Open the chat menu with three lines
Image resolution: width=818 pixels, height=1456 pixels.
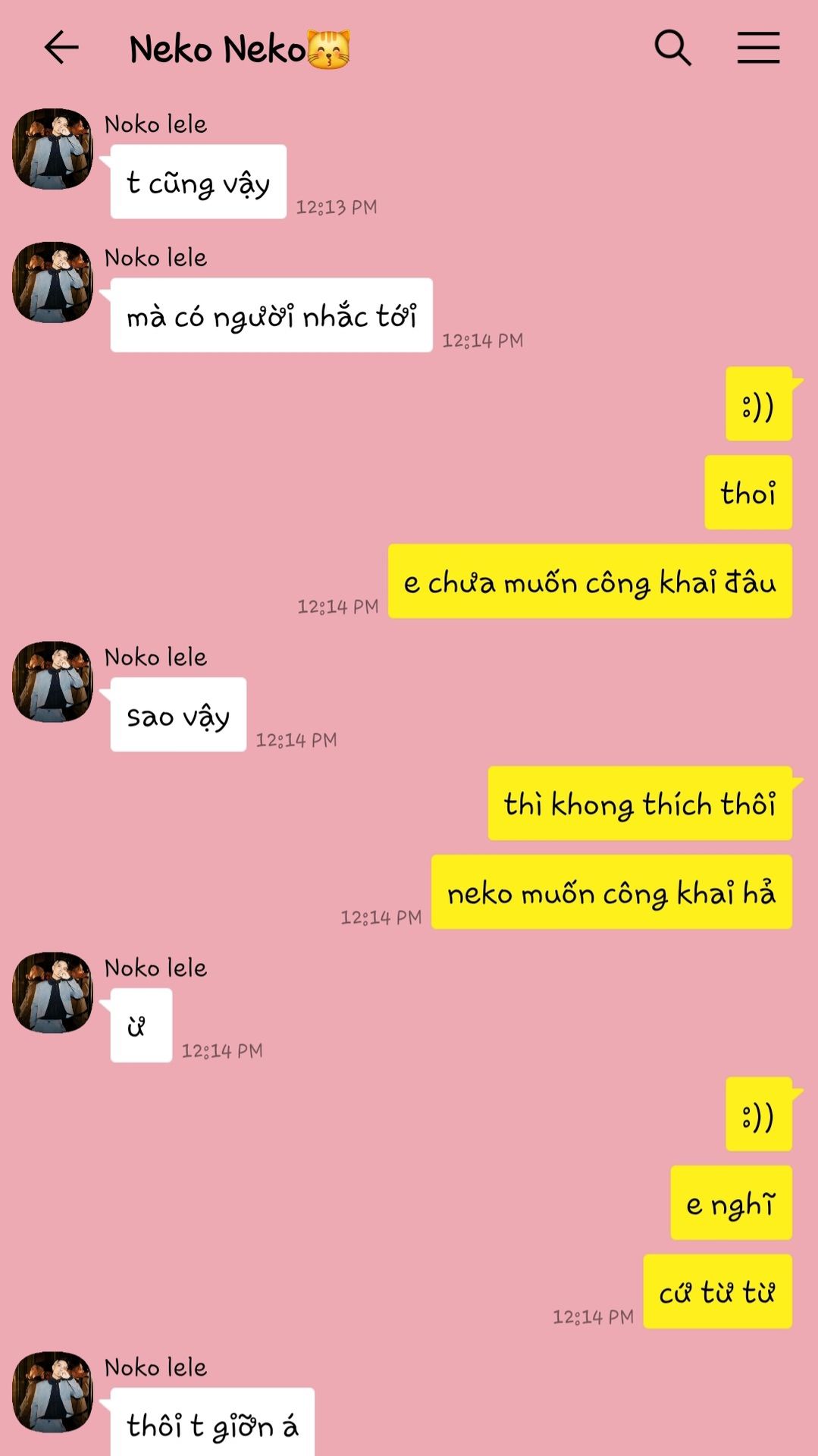pos(758,48)
